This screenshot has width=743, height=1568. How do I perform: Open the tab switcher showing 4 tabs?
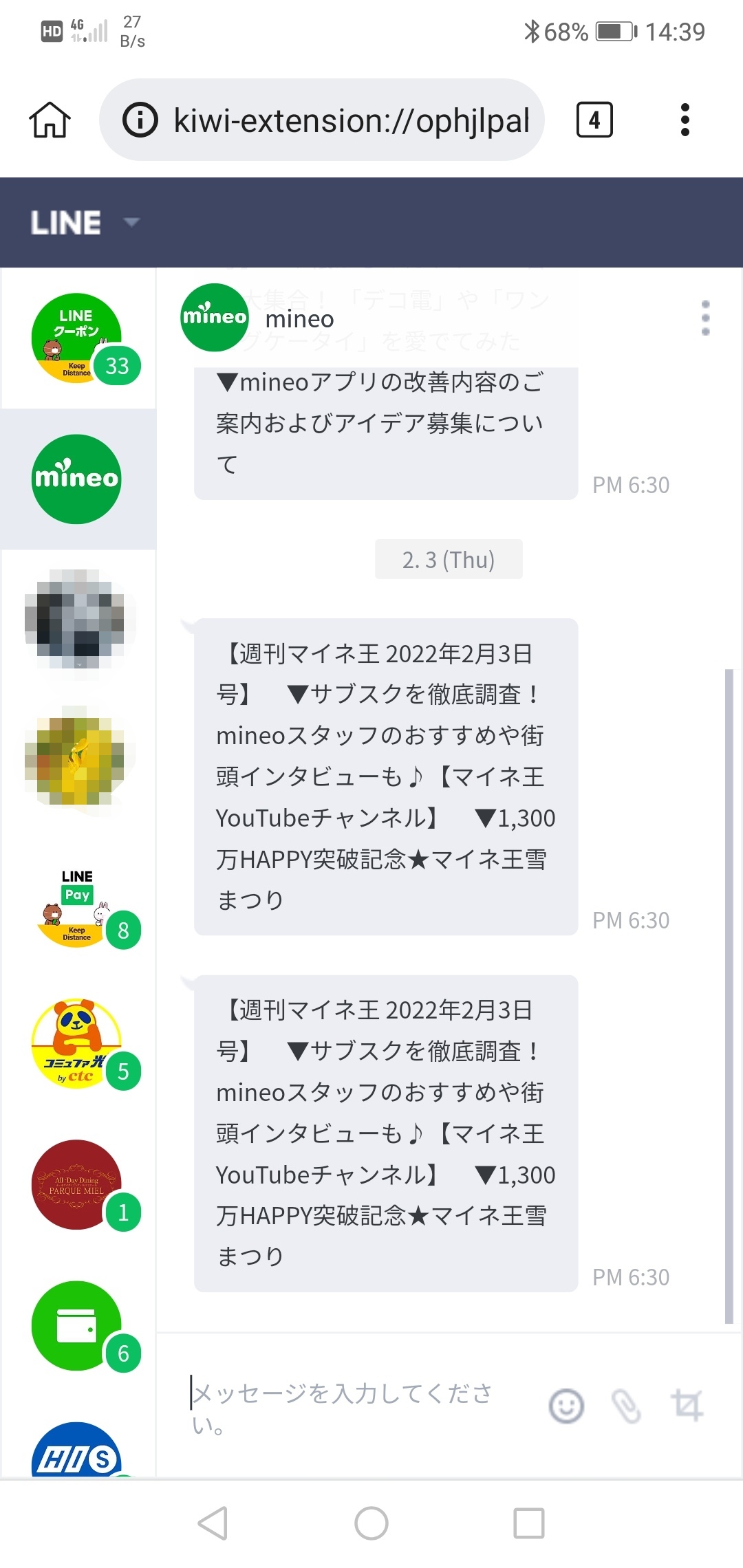tap(594, 120)
